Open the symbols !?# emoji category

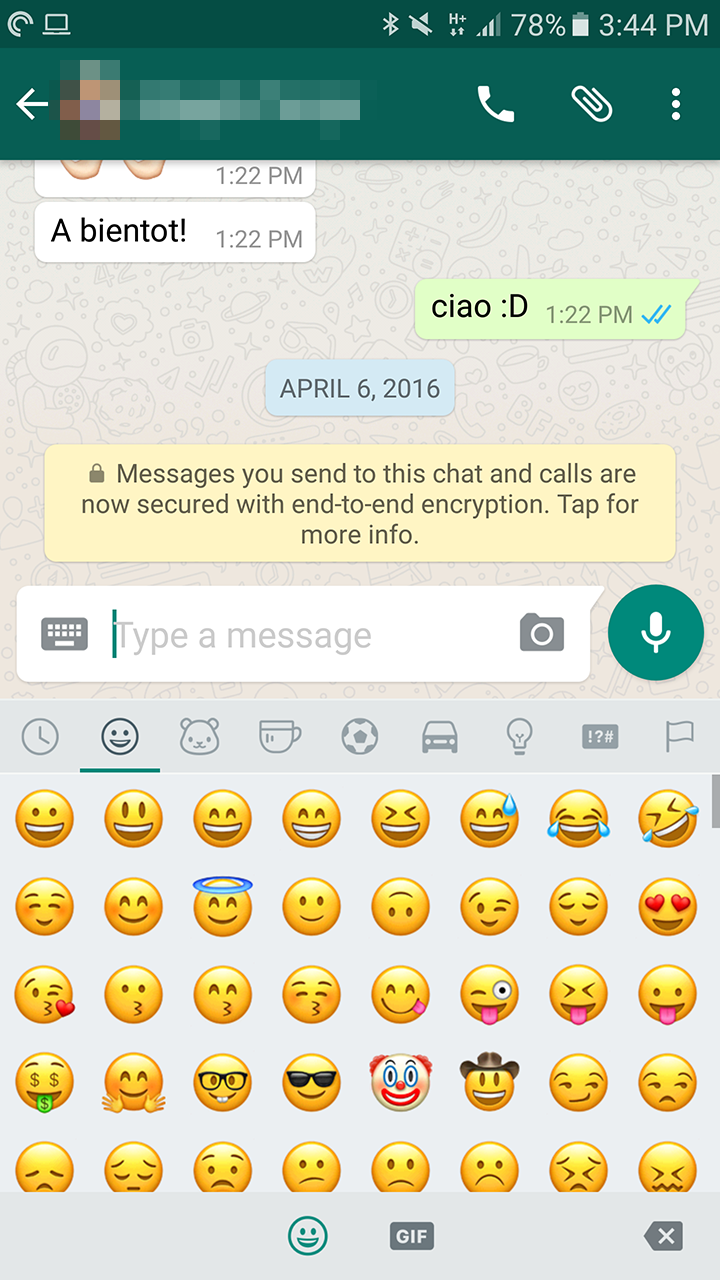tap(599, 736)
